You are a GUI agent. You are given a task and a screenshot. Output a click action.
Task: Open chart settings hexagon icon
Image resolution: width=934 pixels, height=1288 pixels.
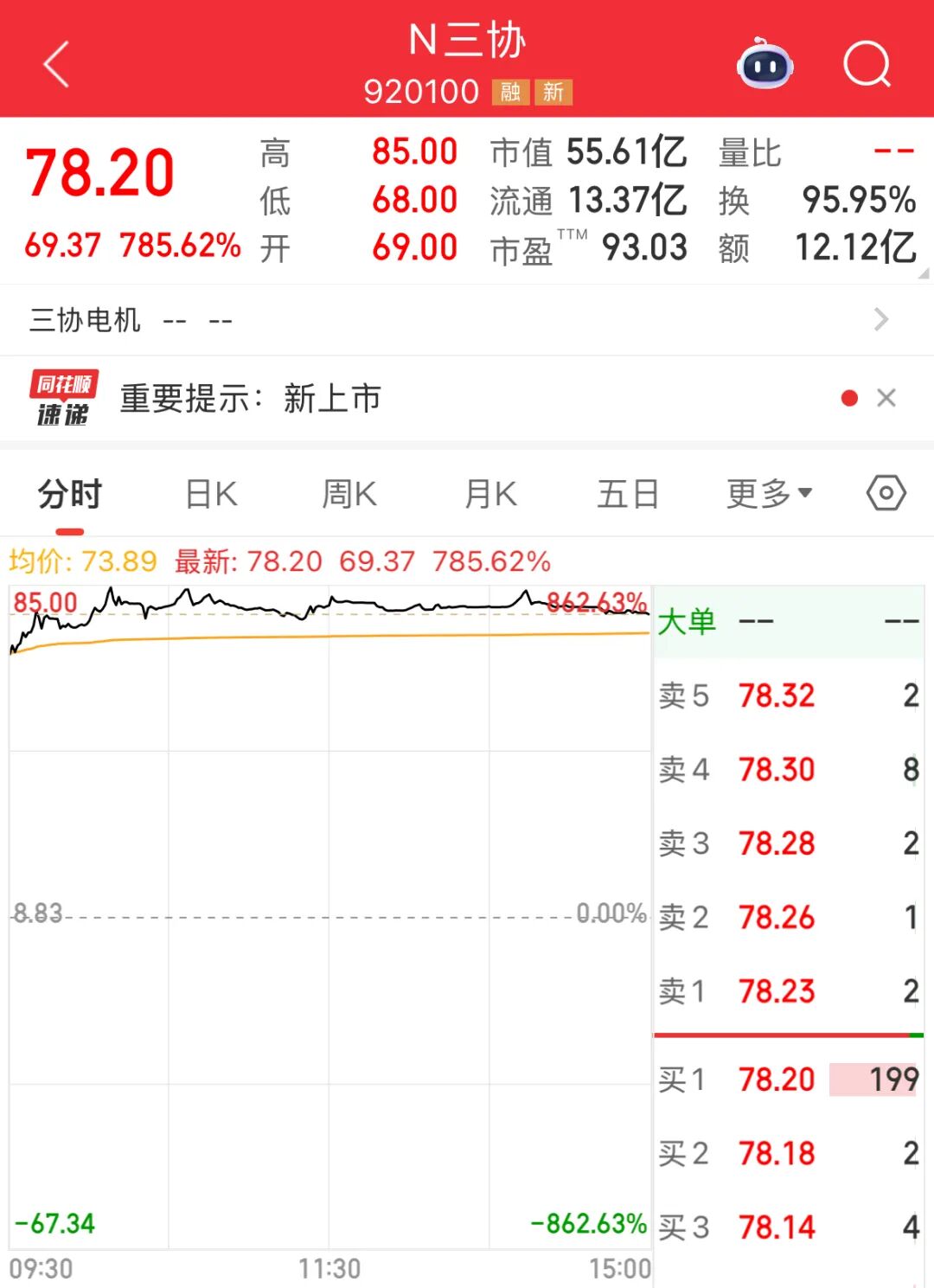[886, 493]
